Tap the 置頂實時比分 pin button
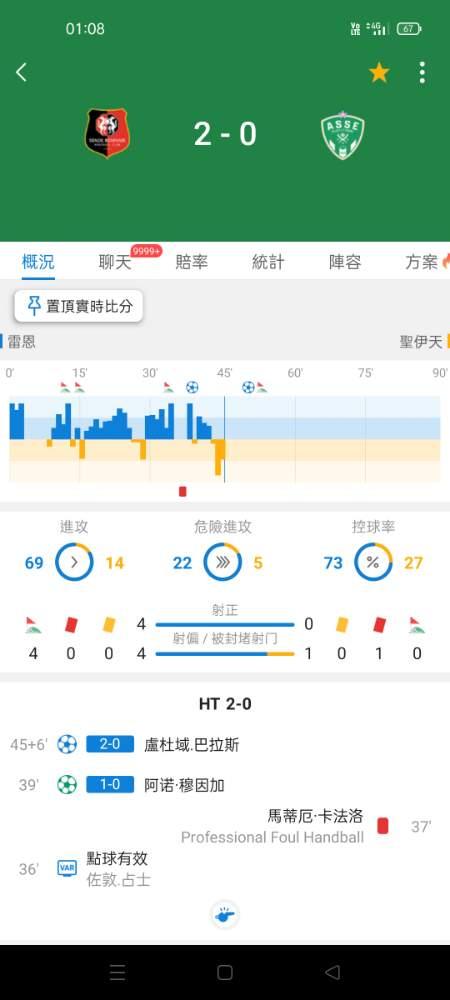Image resolution: width=450 pixels, height=1000 pixels. 79,306
